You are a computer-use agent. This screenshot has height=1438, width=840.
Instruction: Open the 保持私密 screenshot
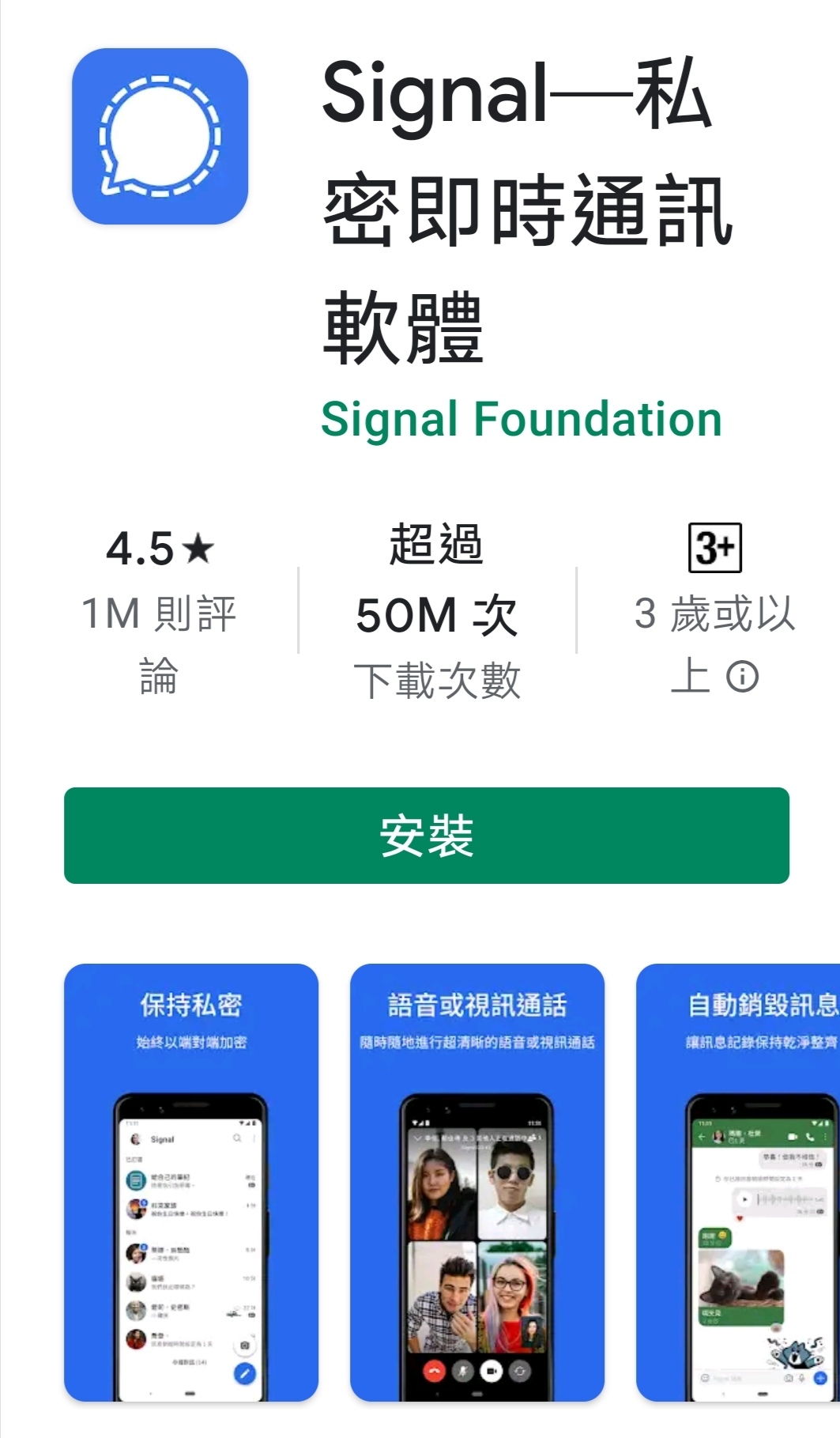click(x=191, y=1183)
